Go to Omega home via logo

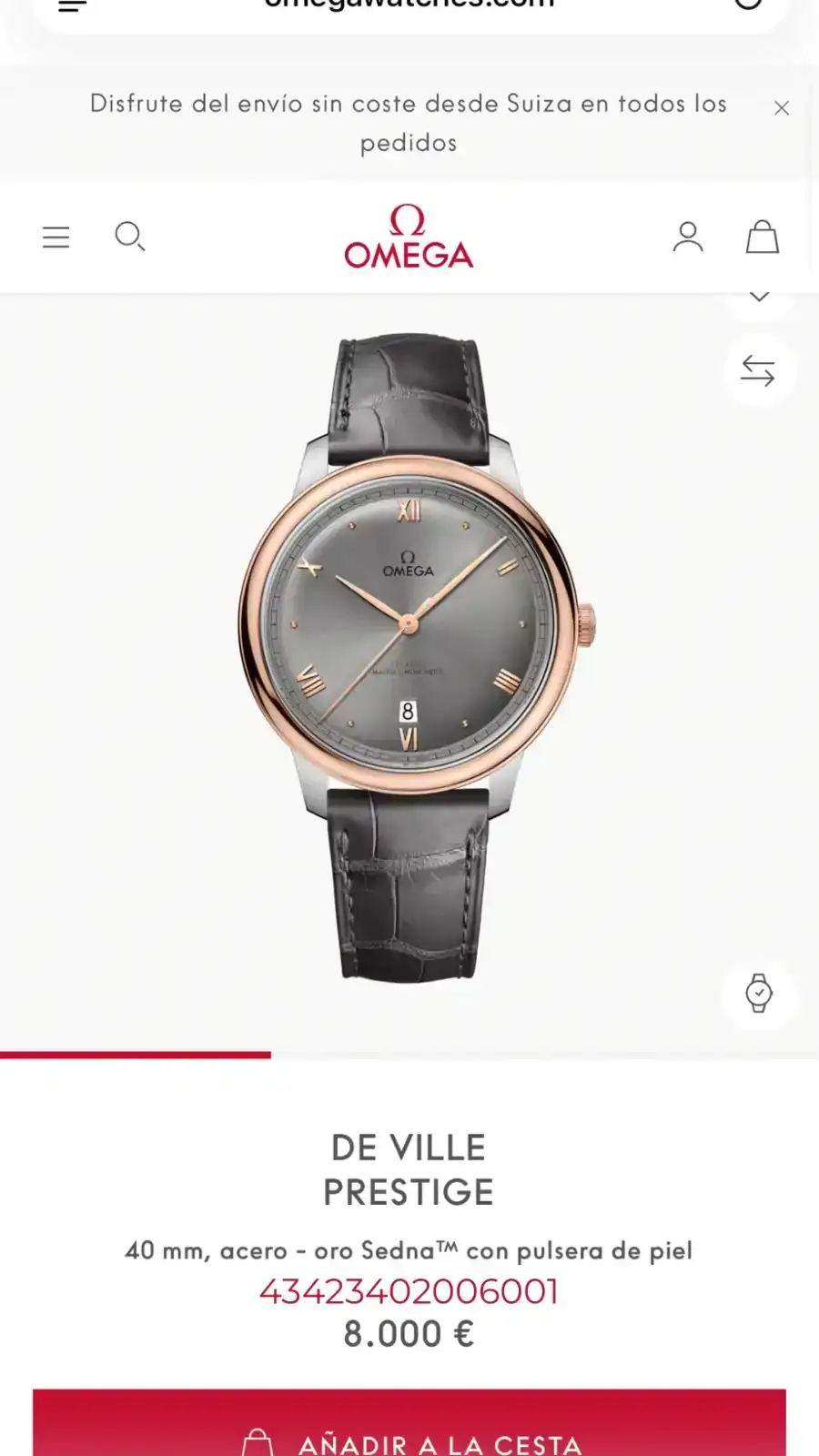click(x=409, y=238)
